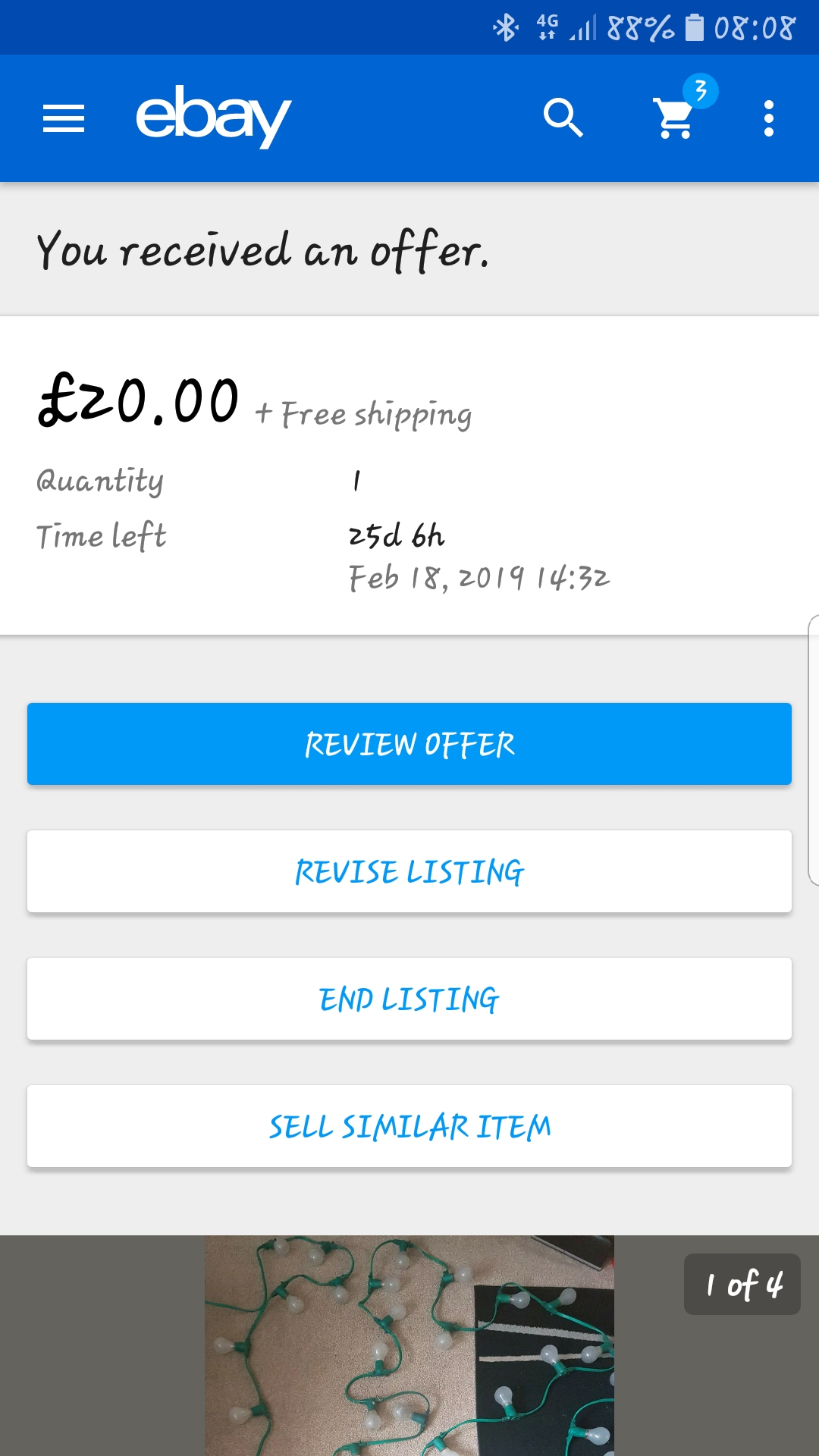Tap the eBay logo to go home

point(213,118)
